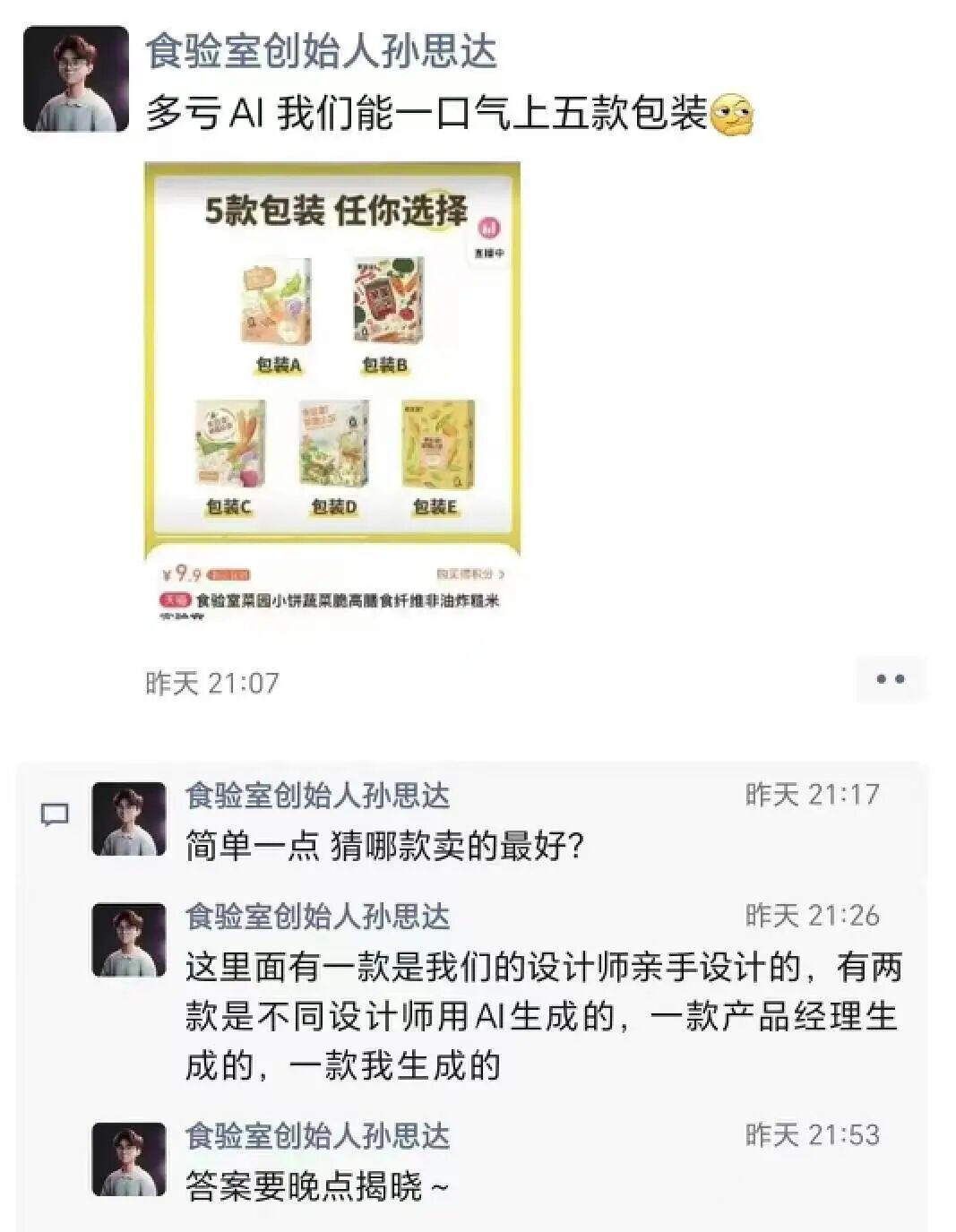Image resolution: width=956 pixels, height=1232 pixels.
Task: Tap the avatar beside the 21:17 comment
Action: tap(129, 818)
